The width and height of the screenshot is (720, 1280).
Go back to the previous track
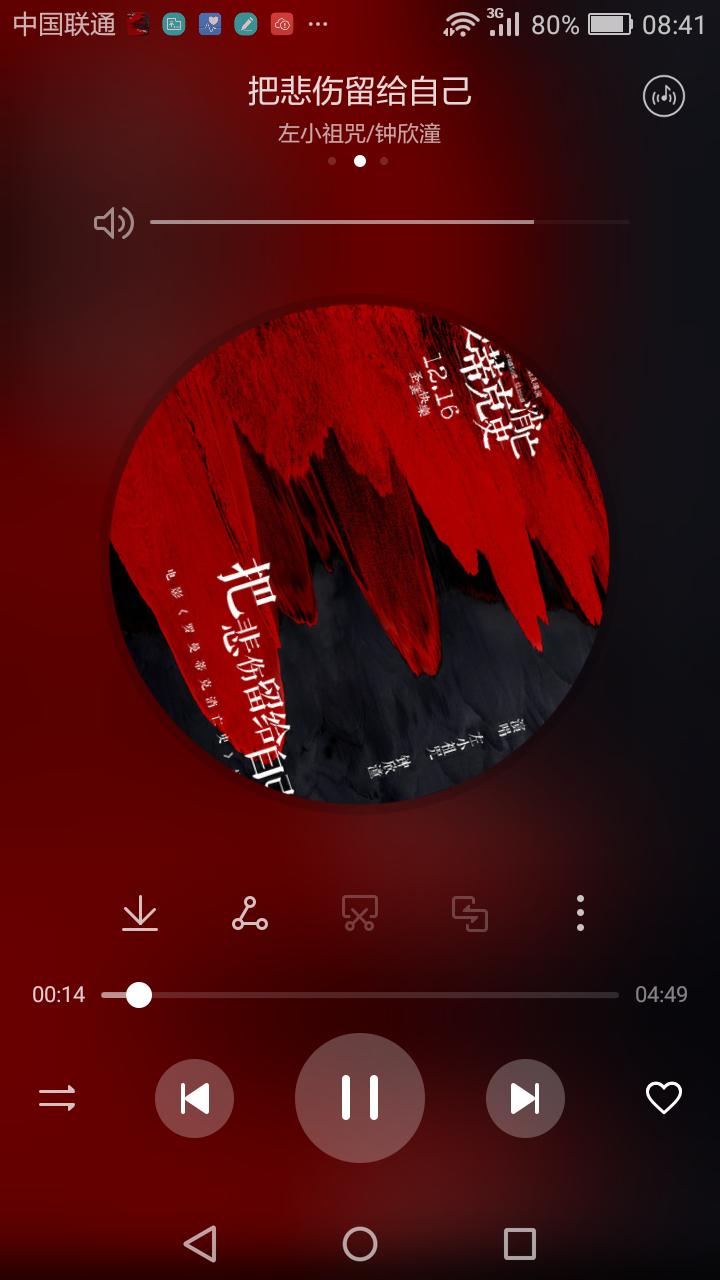(x=195, y=1098)
